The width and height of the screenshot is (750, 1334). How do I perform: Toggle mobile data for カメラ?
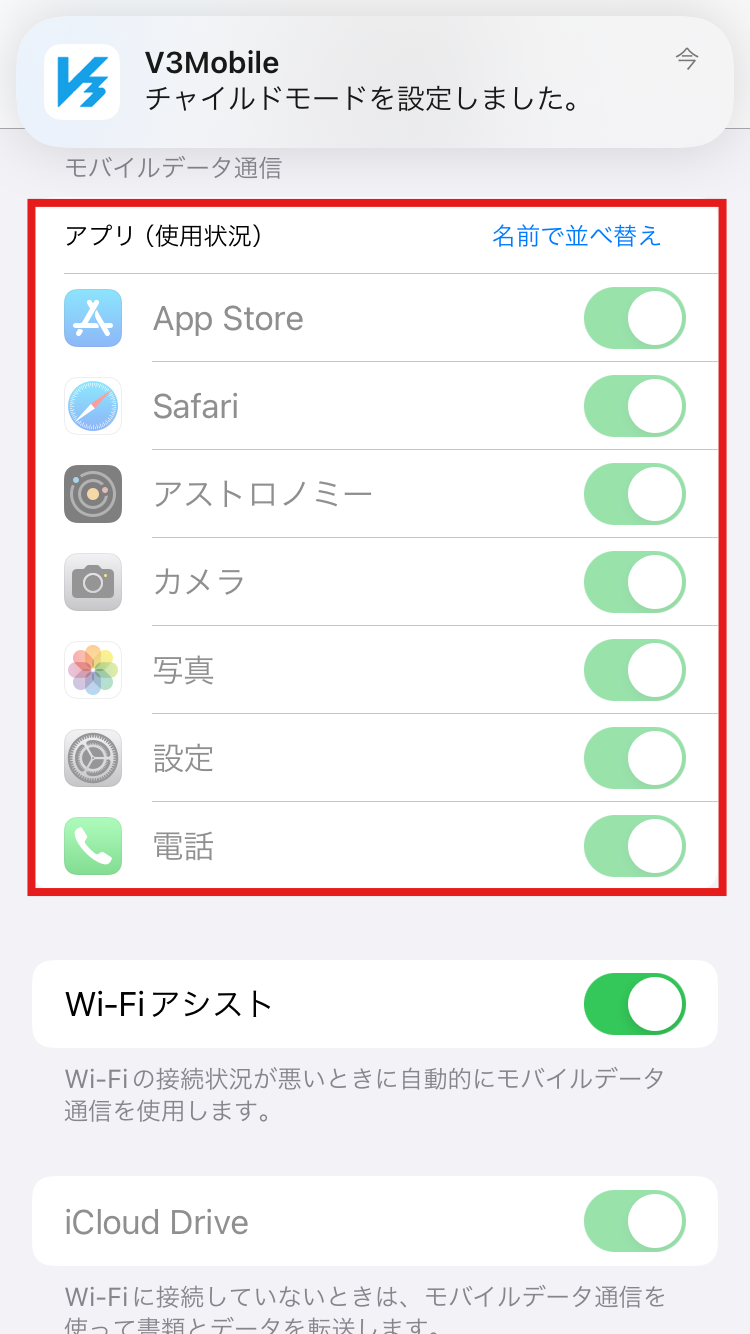pos(635,582)
